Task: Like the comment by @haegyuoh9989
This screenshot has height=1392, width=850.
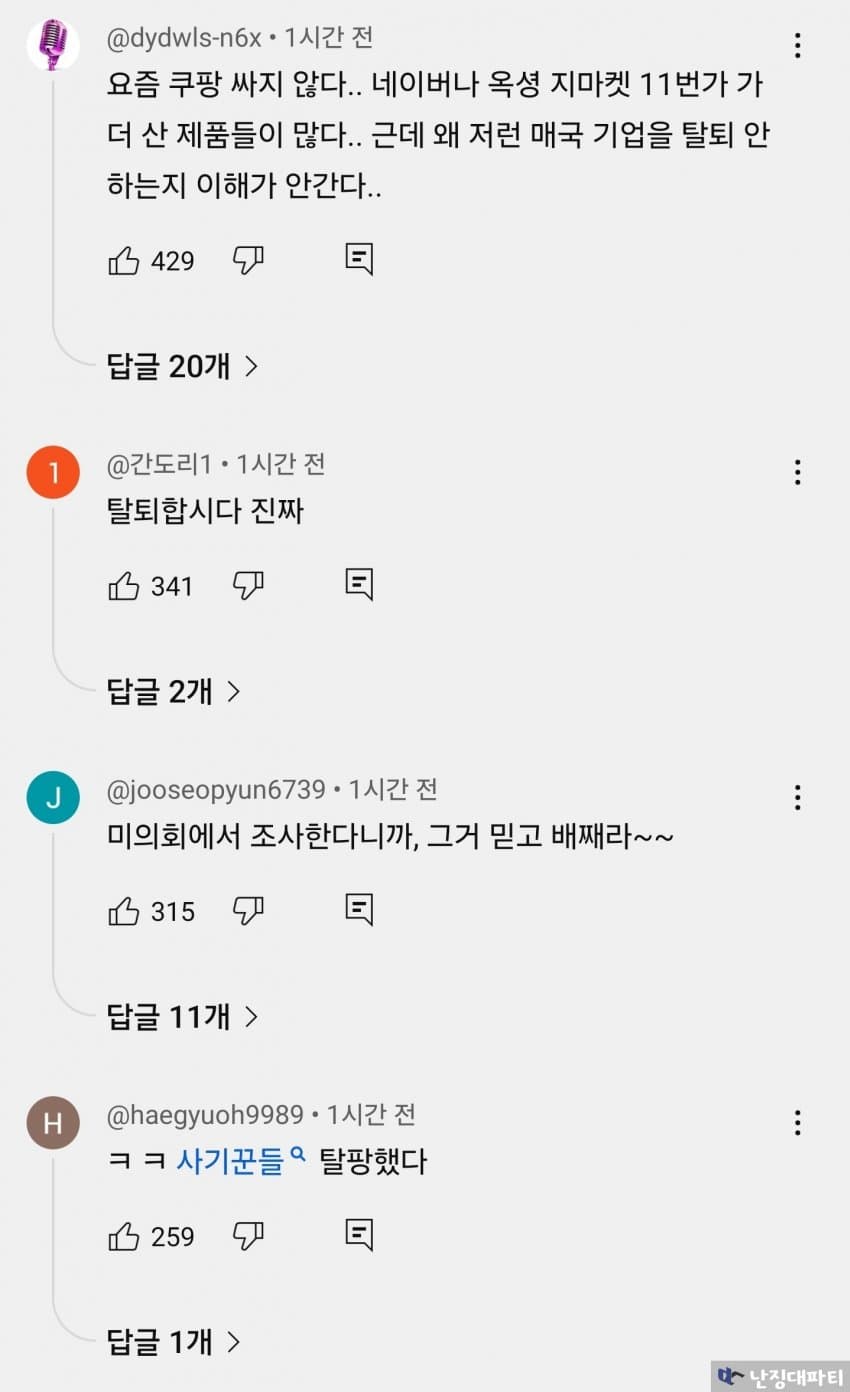Action: tap(124, 1237)
